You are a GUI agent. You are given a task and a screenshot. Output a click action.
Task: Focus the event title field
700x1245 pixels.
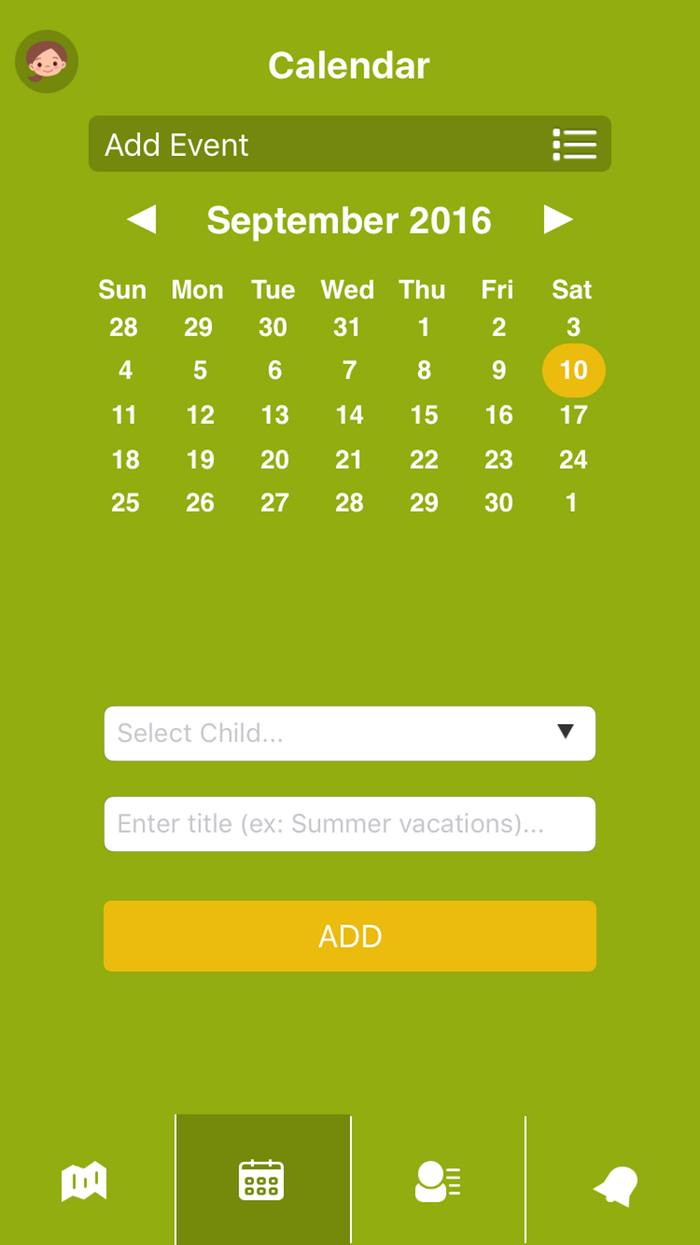coord(350,824)
